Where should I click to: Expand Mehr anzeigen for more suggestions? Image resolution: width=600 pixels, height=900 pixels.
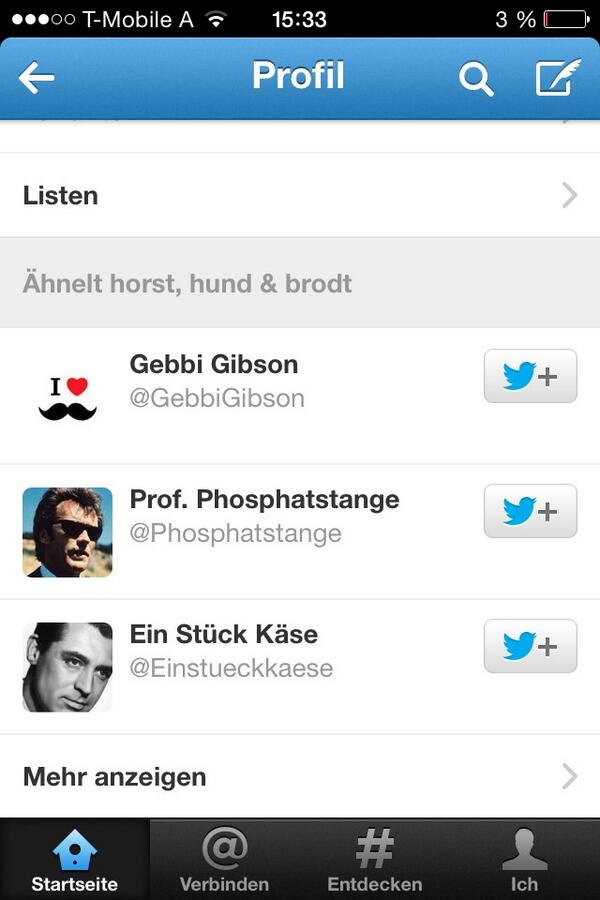pos(300,776)
